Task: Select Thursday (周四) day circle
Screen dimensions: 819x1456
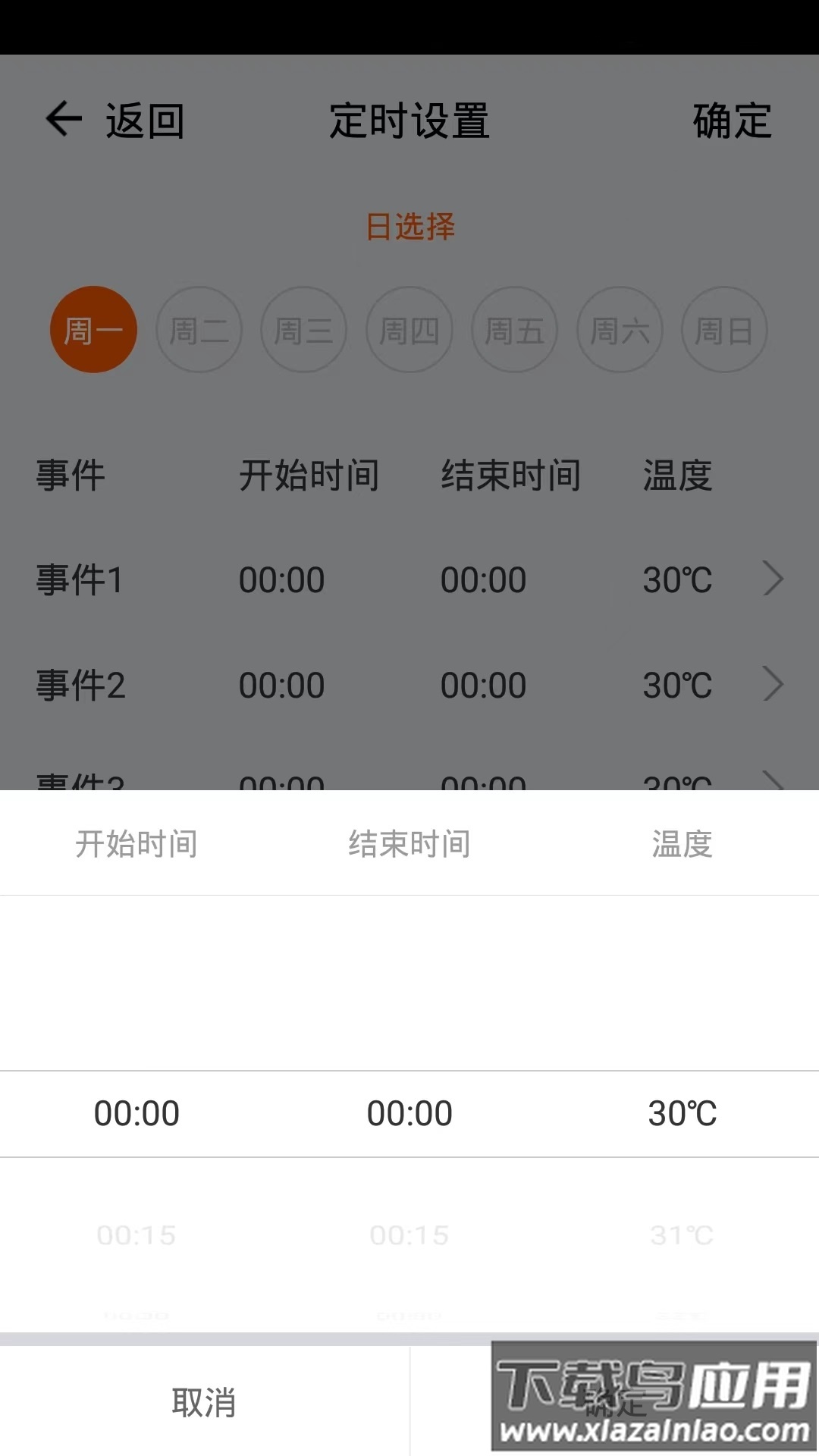Action: tap(410, 329)
